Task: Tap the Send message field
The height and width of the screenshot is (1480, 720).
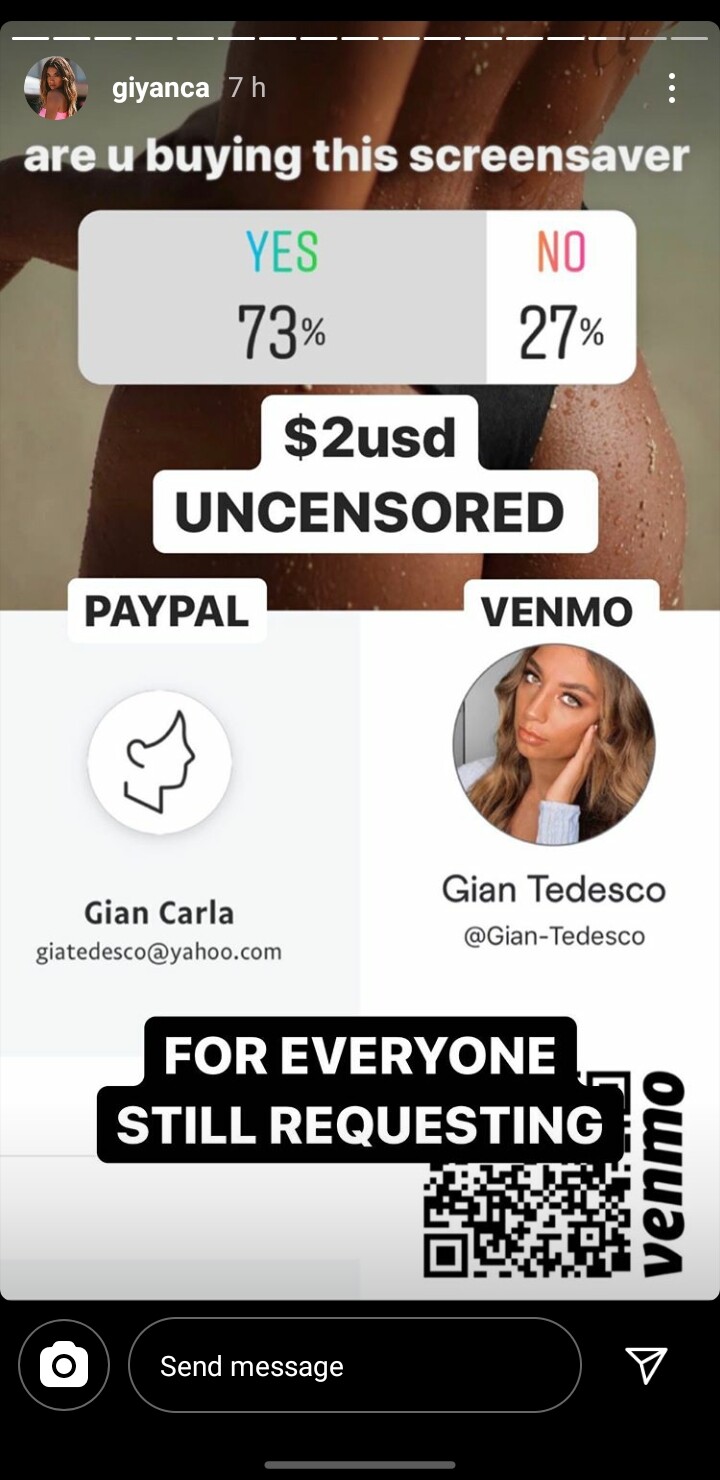Action: click(354, 1365)
